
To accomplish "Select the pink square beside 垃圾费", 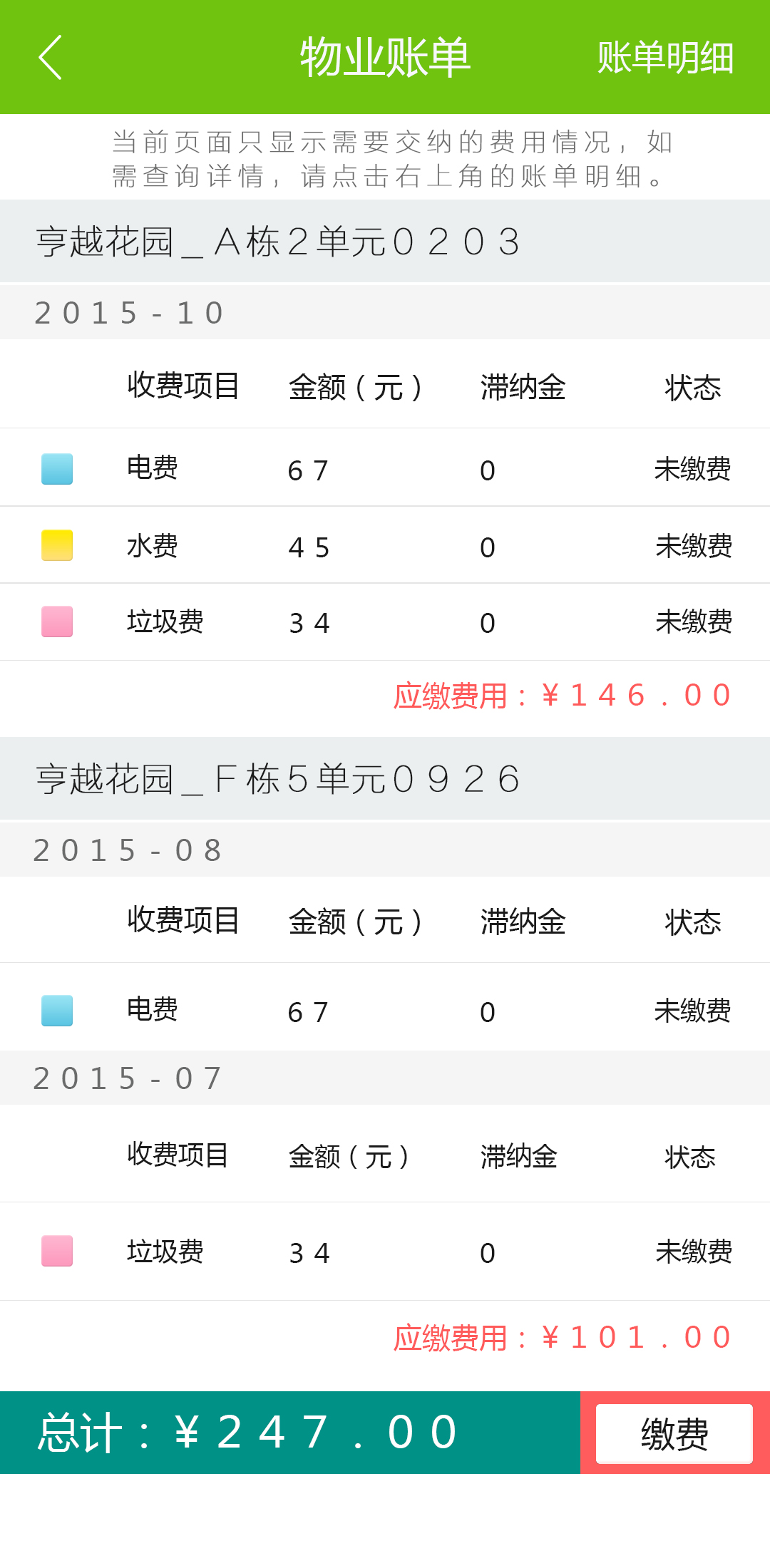I will [56, 621].
